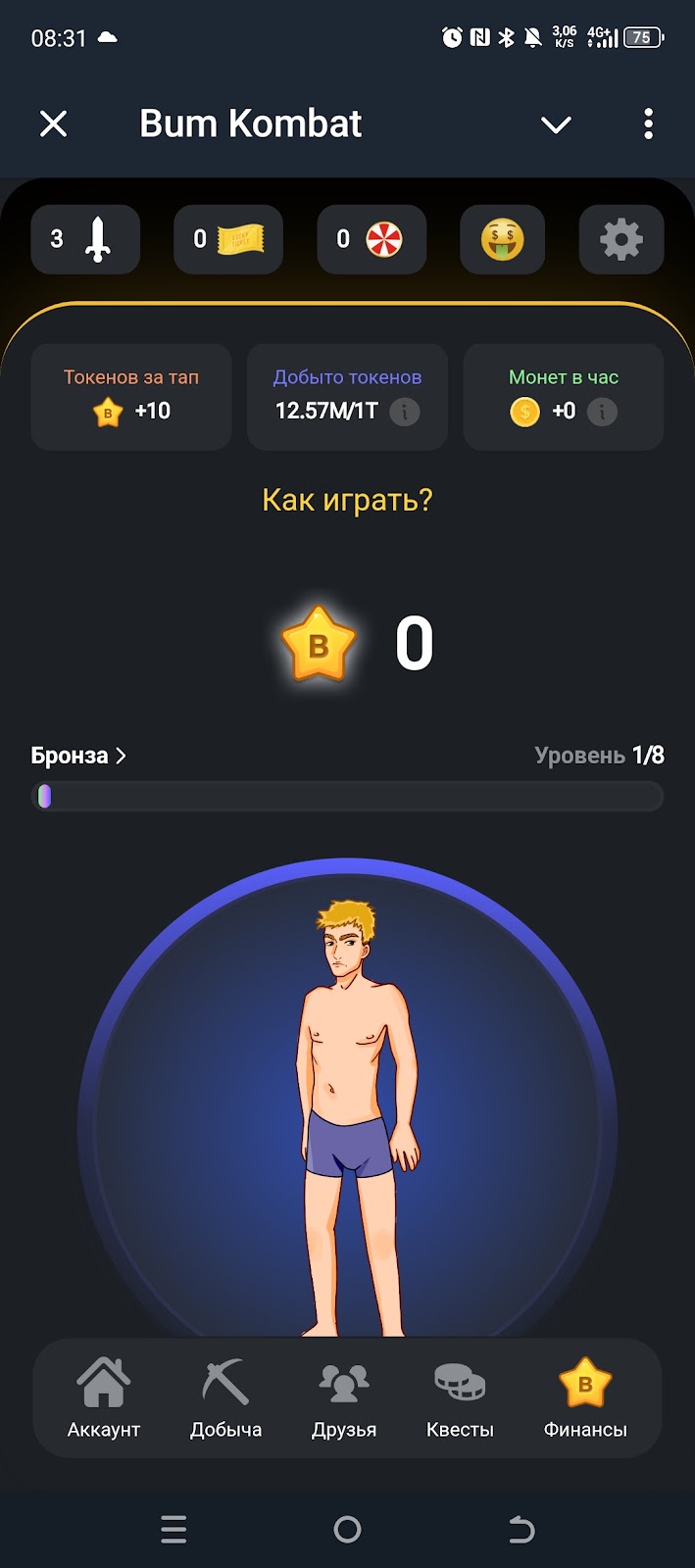
Task: Open the Как играть? guide
Action: tap(347, 500)
